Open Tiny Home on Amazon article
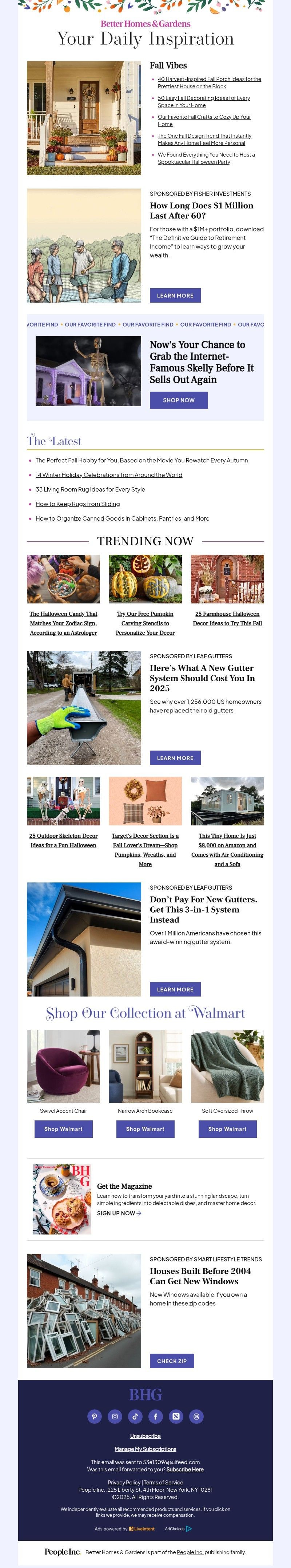The height and width of the screenshot is (1568, 291). tap(227, 849)
